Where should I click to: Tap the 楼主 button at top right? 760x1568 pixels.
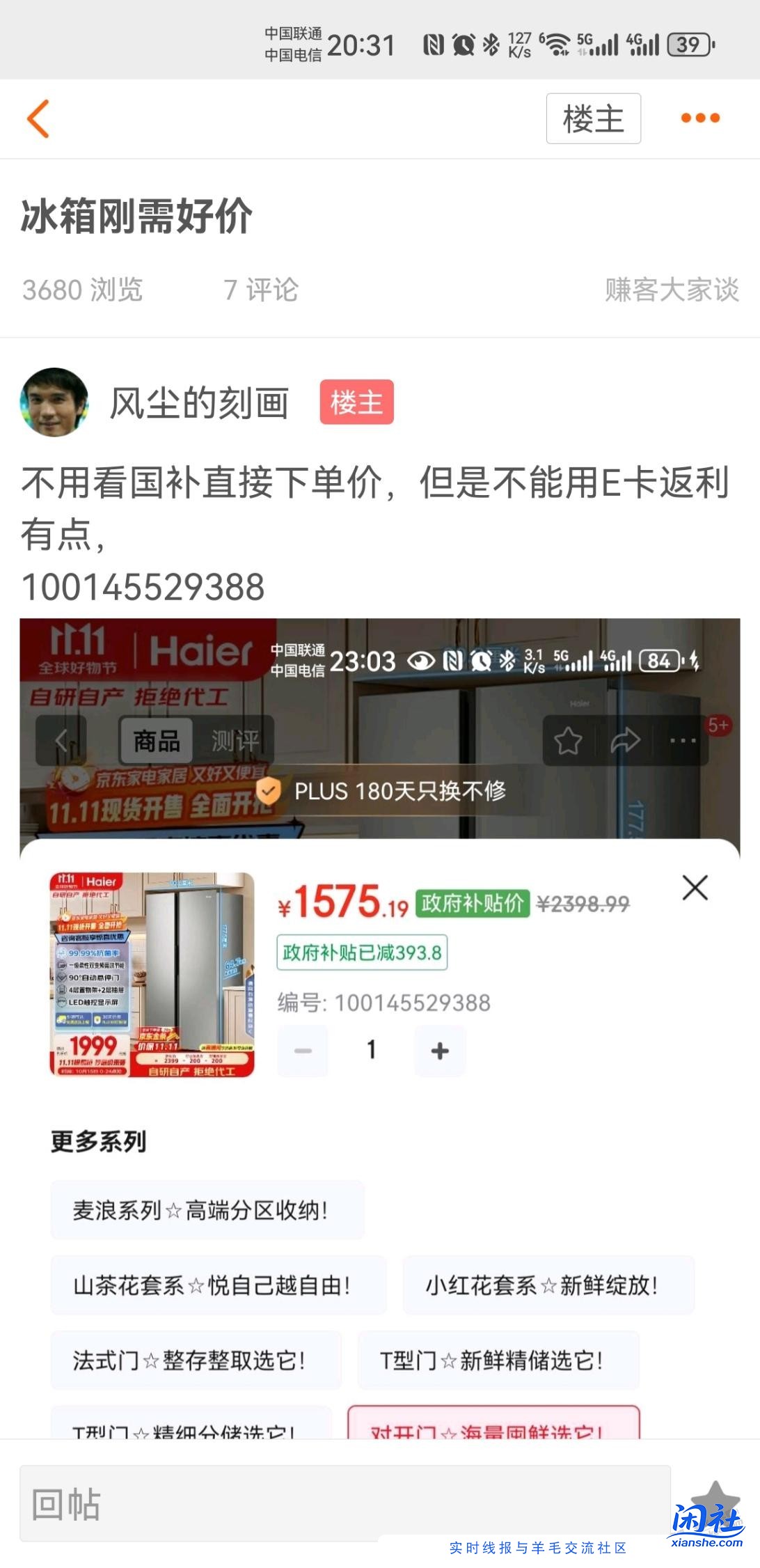pyautogui.click(x=593, y=118)
